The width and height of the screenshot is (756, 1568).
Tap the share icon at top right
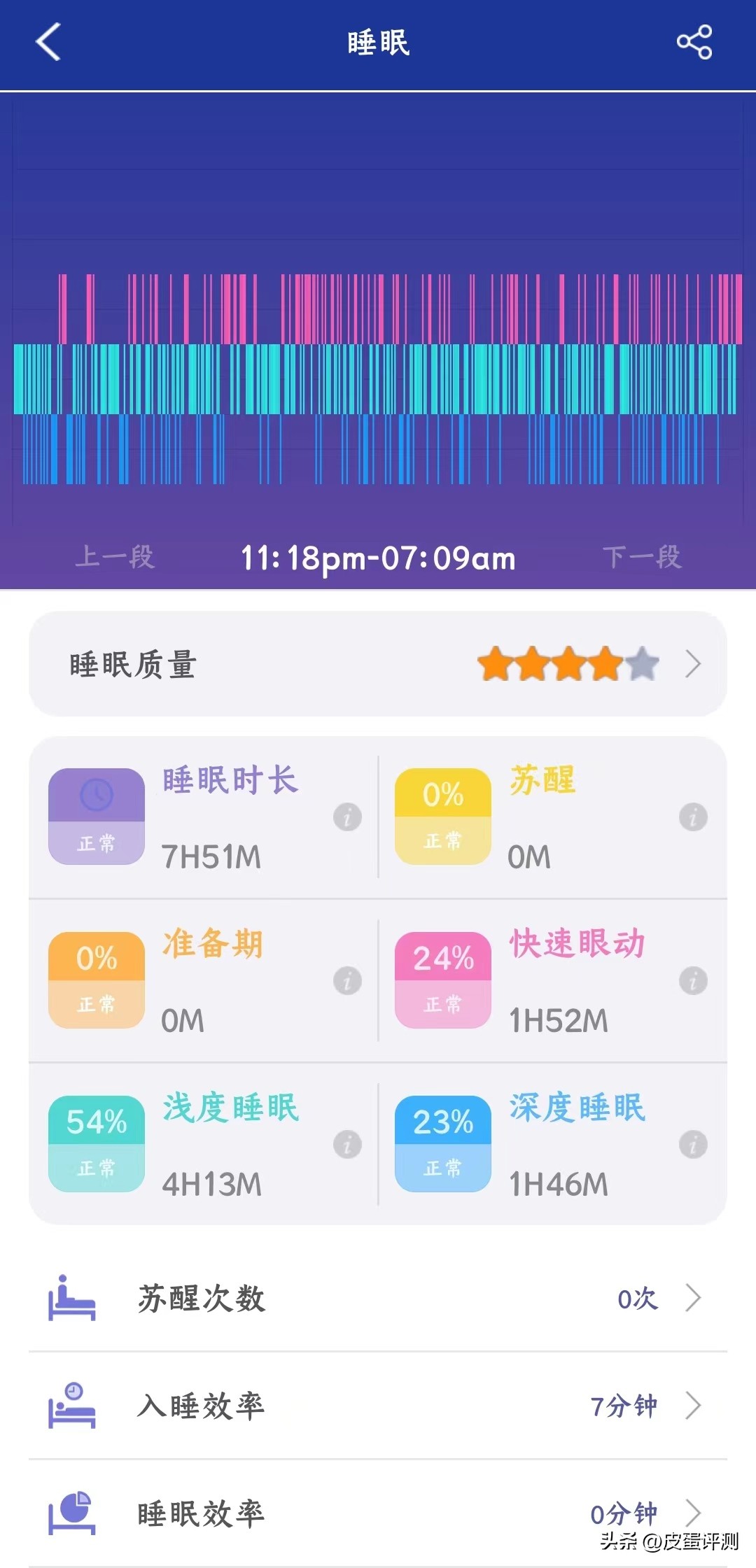coord(694,43)
